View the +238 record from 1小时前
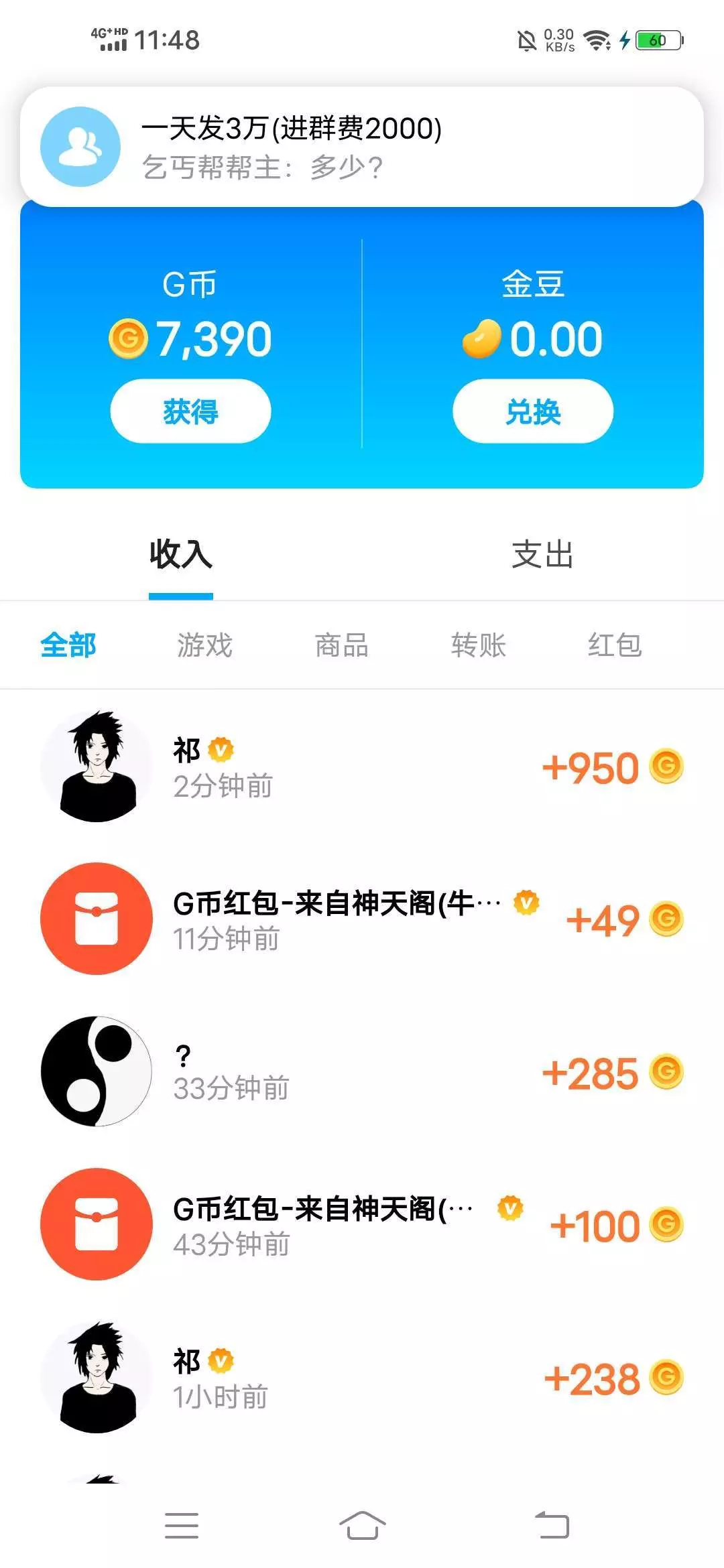Viewport: 724px width, 1568px height. click(x=362, y=1378)
